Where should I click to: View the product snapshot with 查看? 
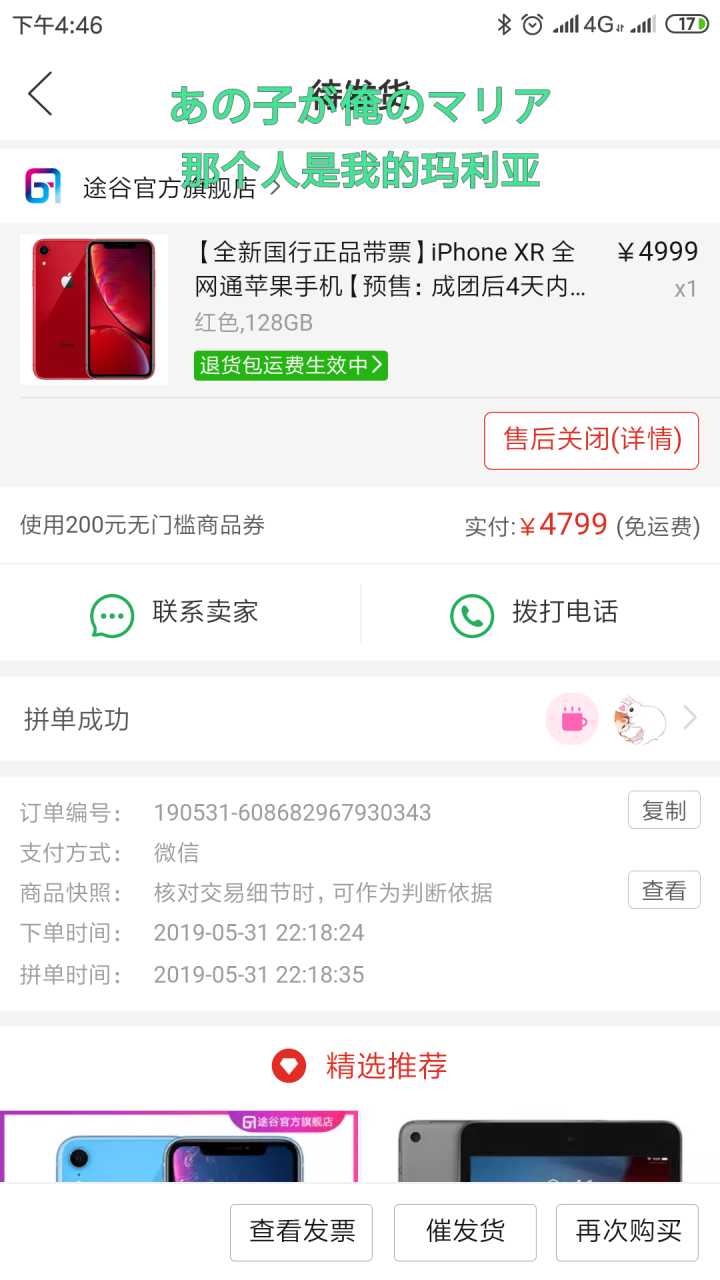664,890
